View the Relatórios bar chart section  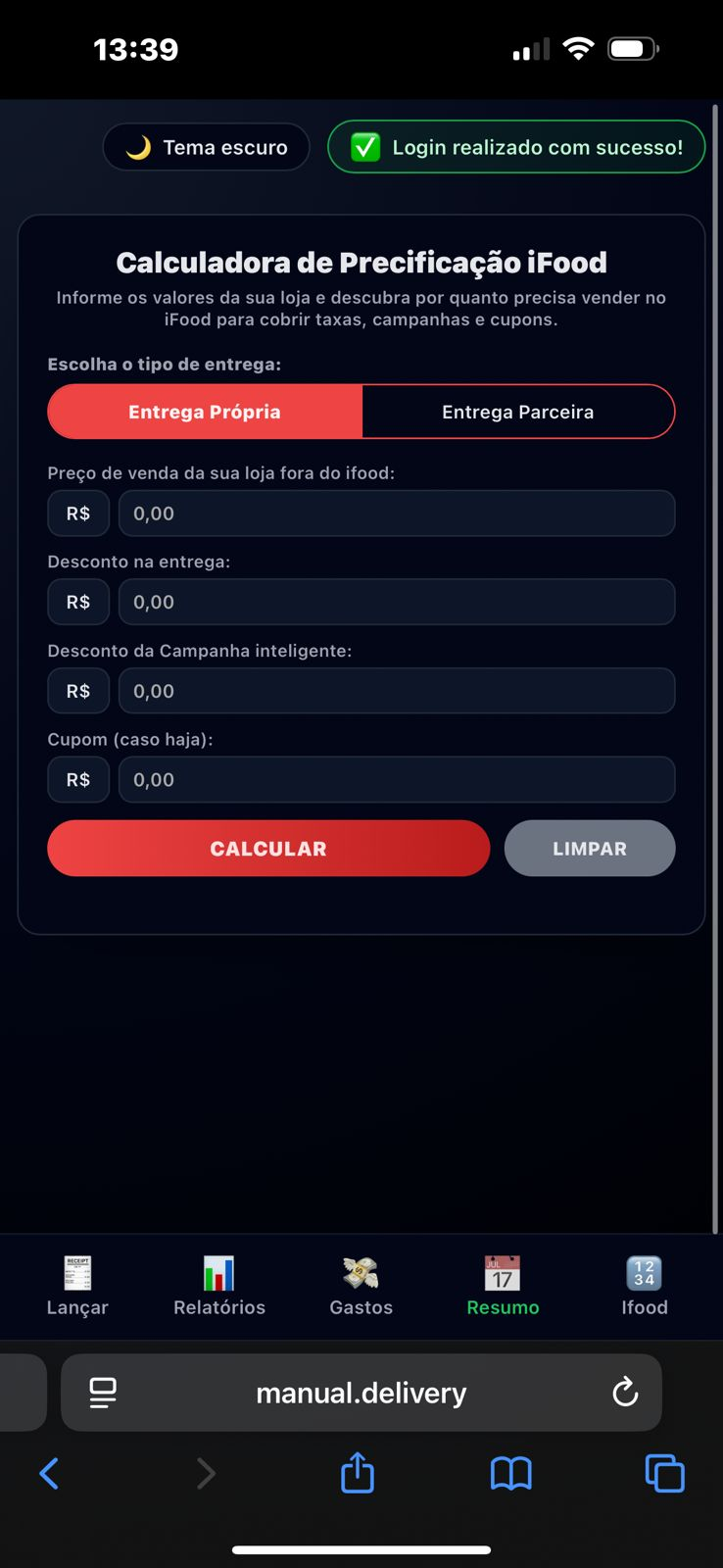(218, 1284)
